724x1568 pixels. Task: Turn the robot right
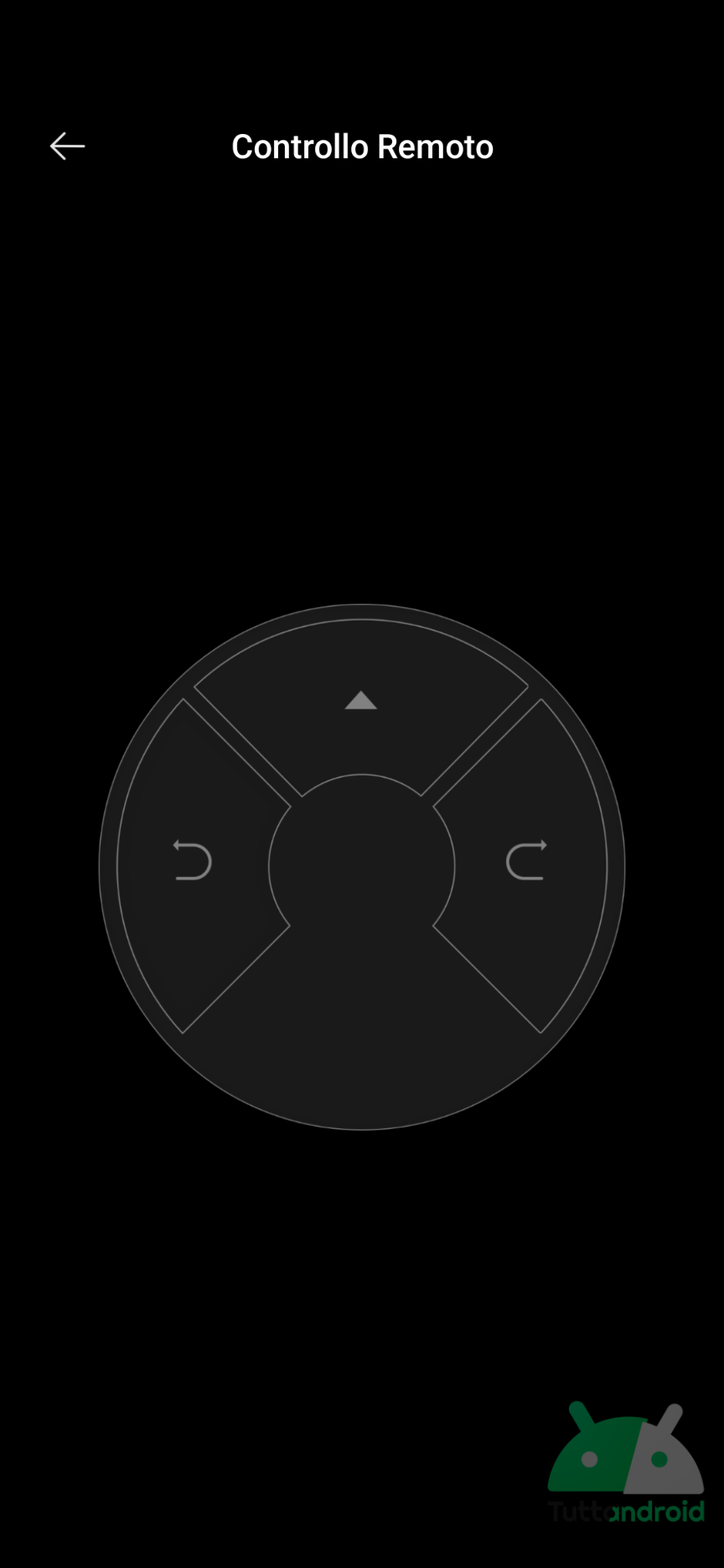[527, 861]
